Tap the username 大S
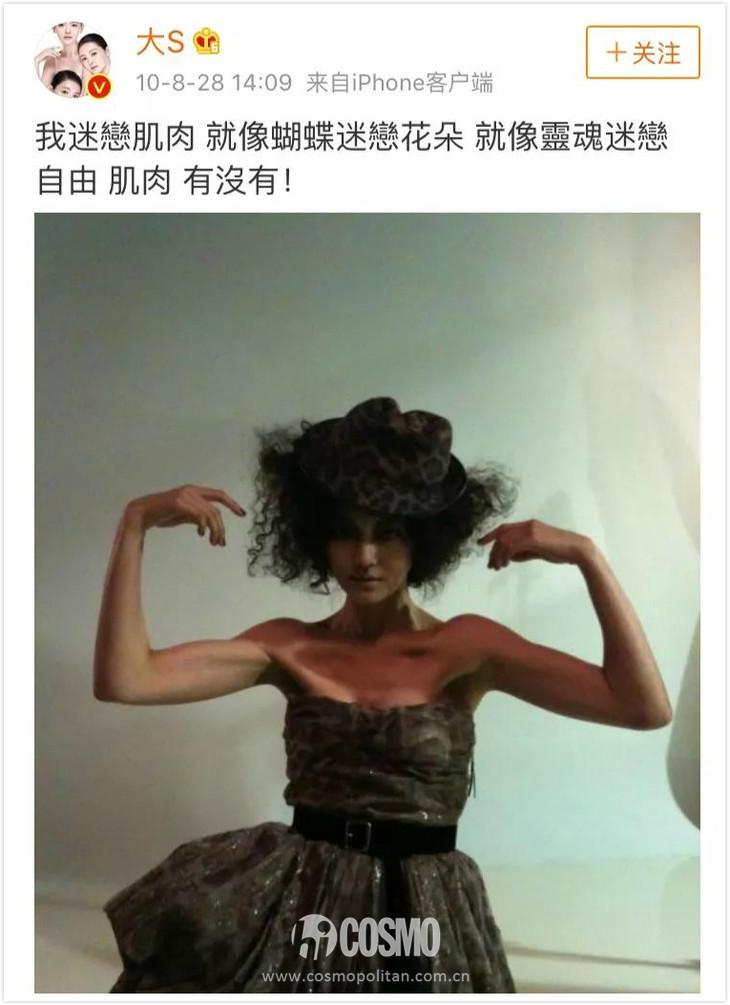 point(160,42)
